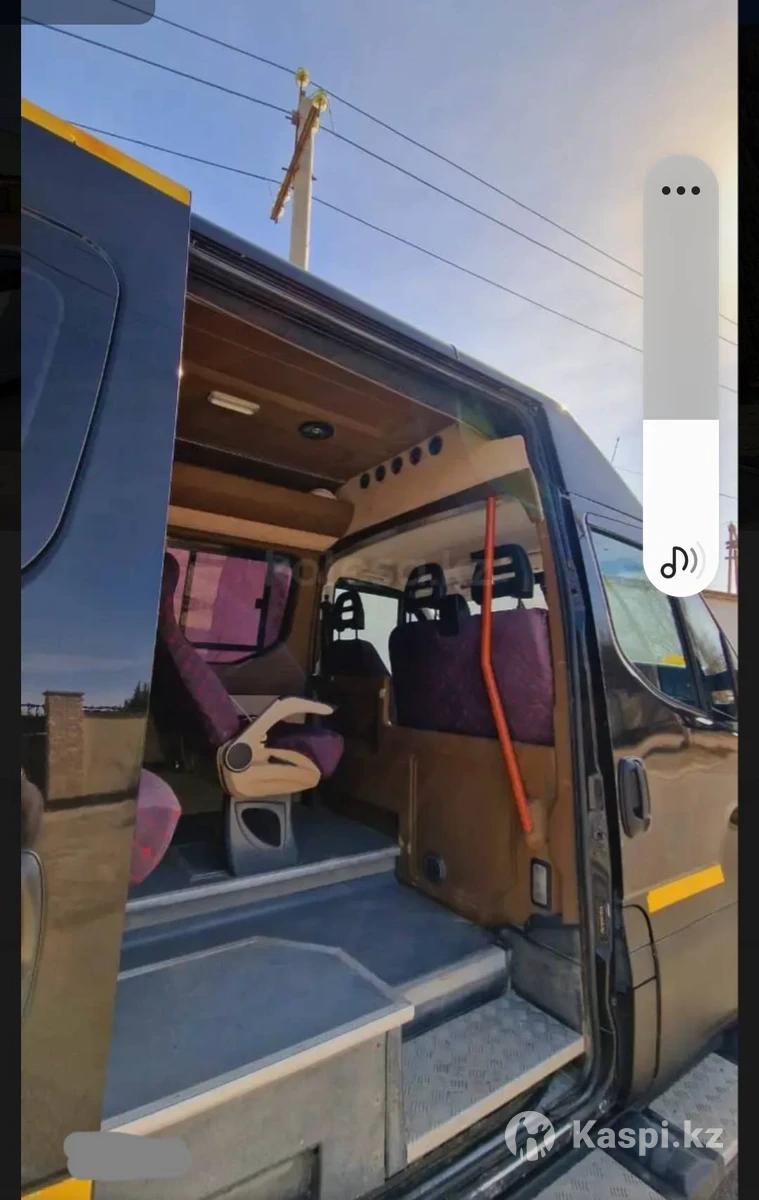Tap the media volume slider to raise volume
The image size is (759, 1200).
[680, 330]
